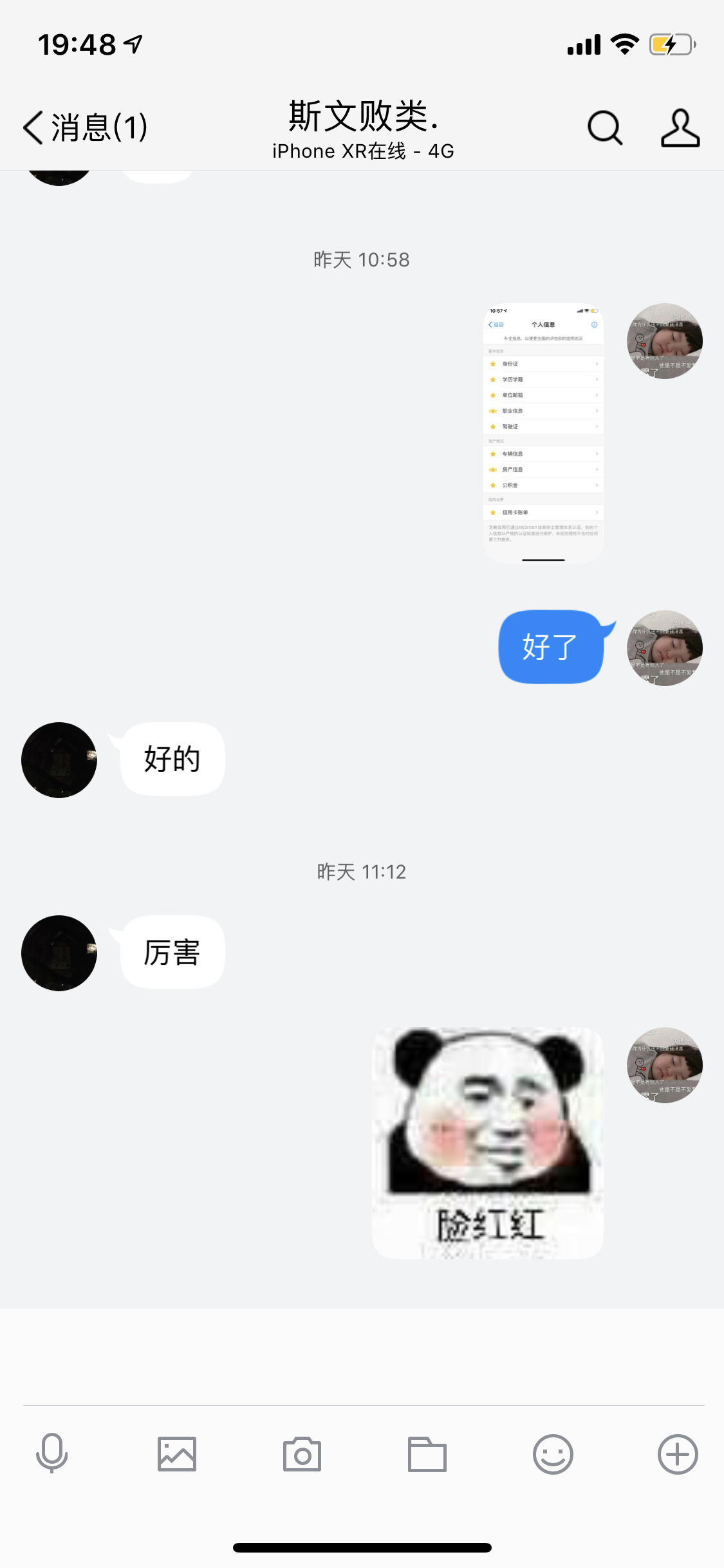Image resolution: width=724 pixels, height=1568 pixels.
Task: Search the chat history
Action: click(x=605, y=127)
